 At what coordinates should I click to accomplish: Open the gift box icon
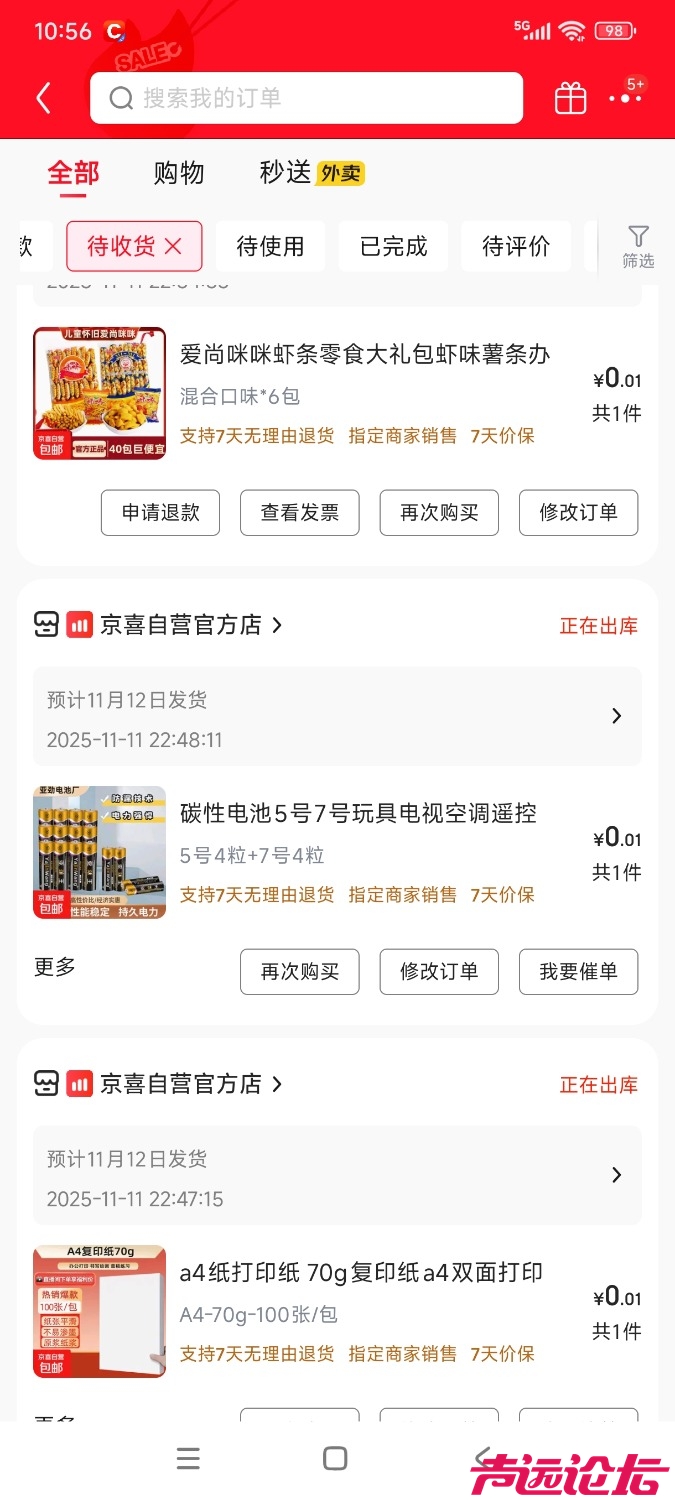[x=571, y=98]
